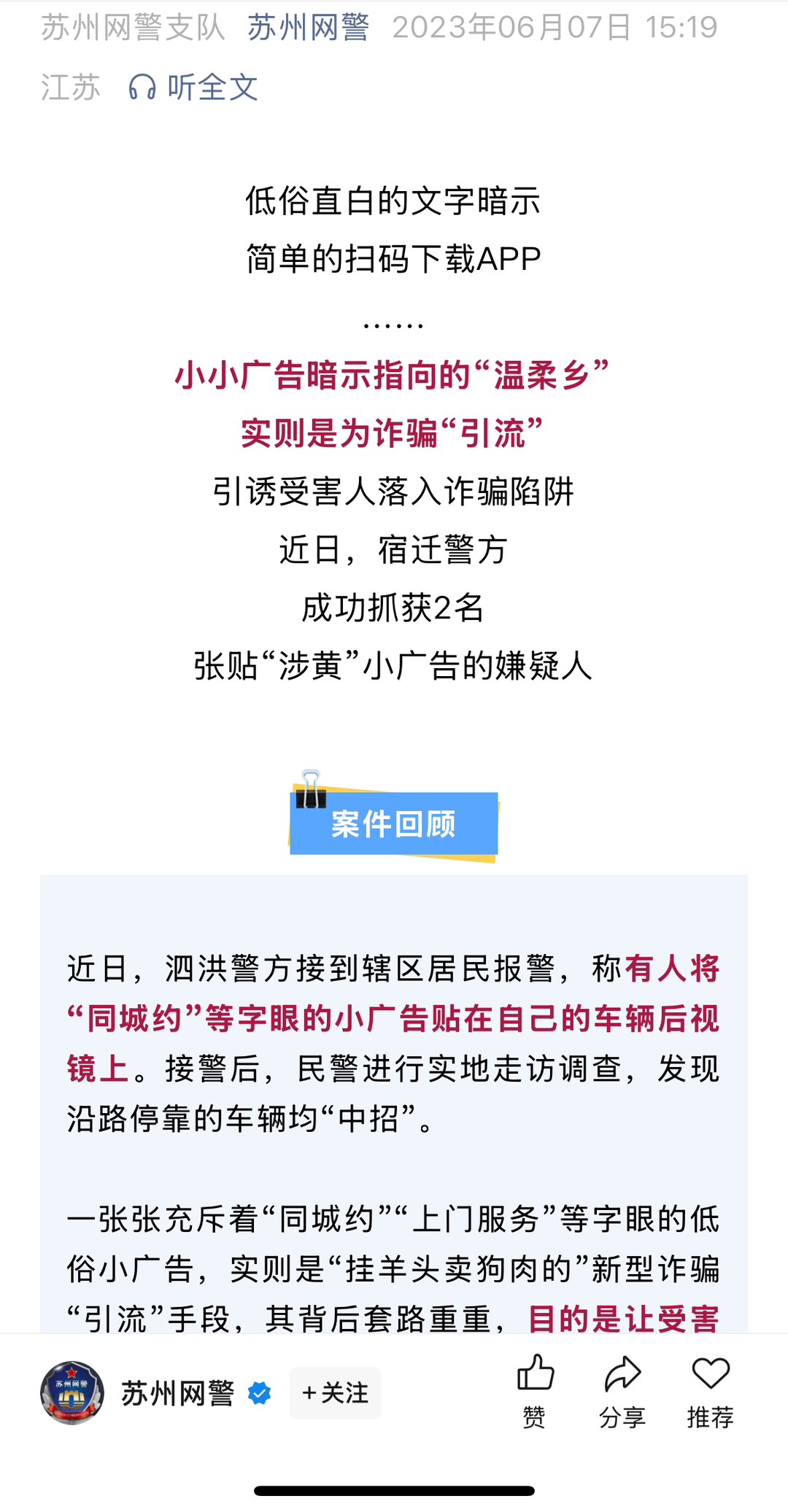The height and width of the screenshot is (1512, 788).
Task: Share this article via 分享
Action: pyautogui.click(x=622, y=1391)
